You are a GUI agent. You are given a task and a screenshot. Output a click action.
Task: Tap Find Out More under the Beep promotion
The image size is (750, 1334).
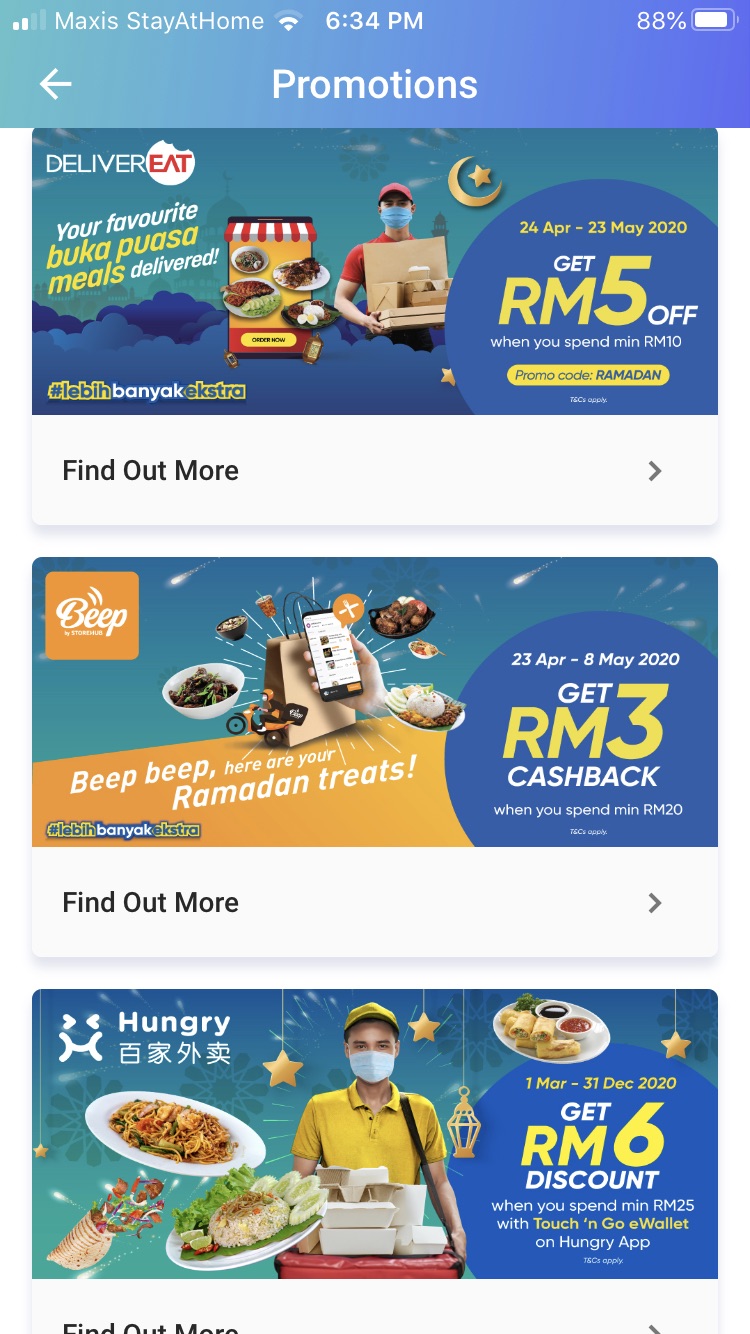[375, 903]
